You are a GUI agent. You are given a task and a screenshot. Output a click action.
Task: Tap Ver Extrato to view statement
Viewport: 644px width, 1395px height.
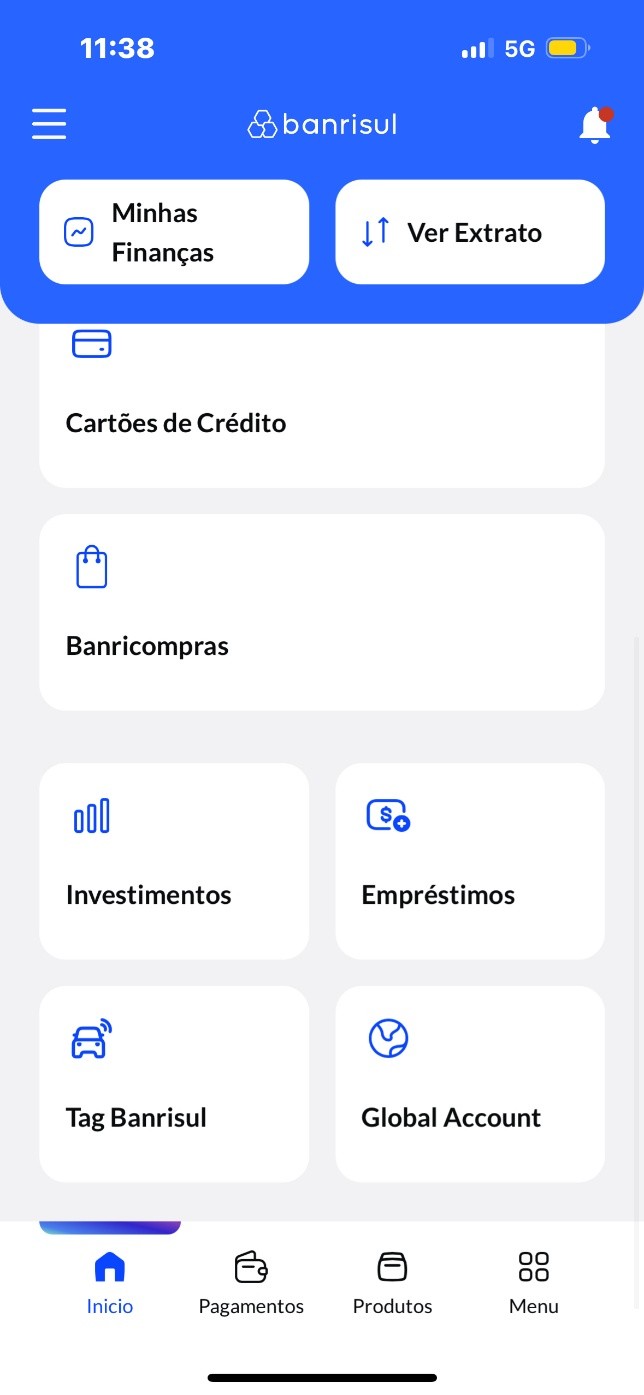[x=470, y=232]
